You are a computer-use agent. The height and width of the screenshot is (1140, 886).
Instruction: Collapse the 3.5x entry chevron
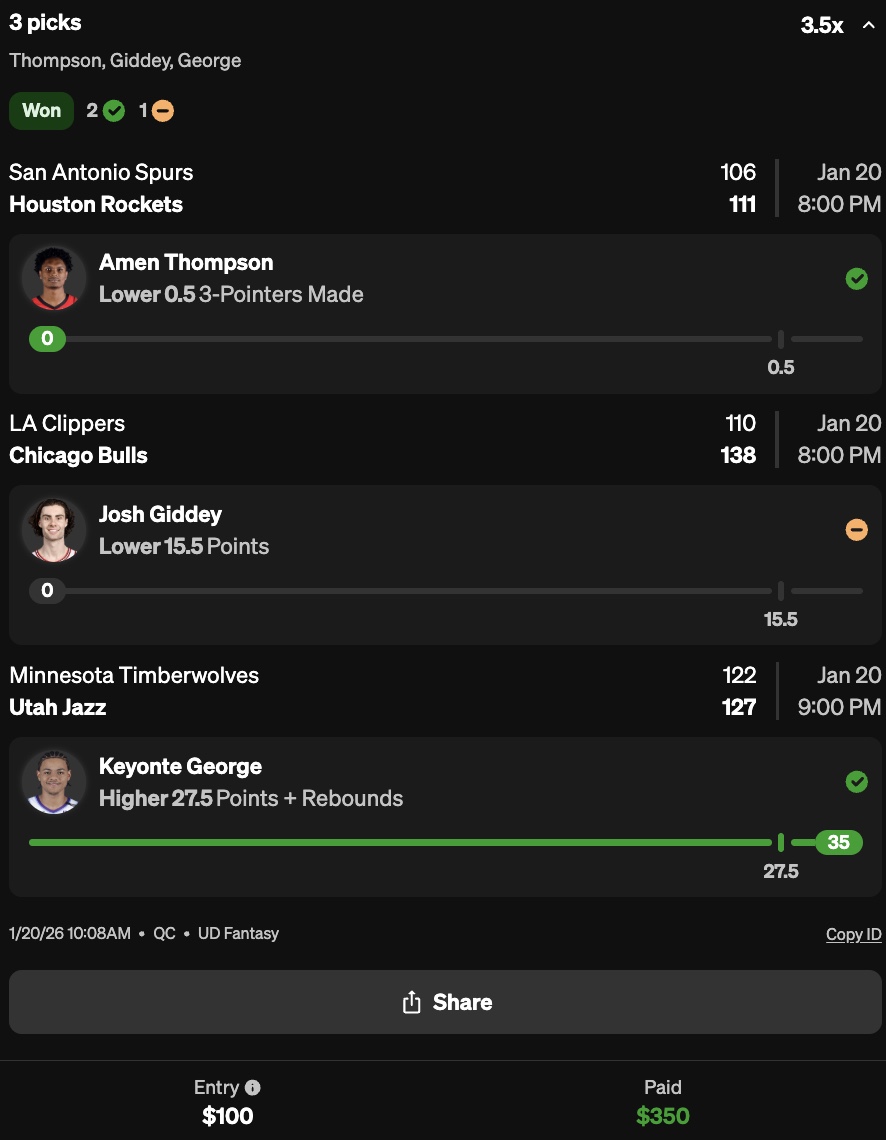[868, 25]
